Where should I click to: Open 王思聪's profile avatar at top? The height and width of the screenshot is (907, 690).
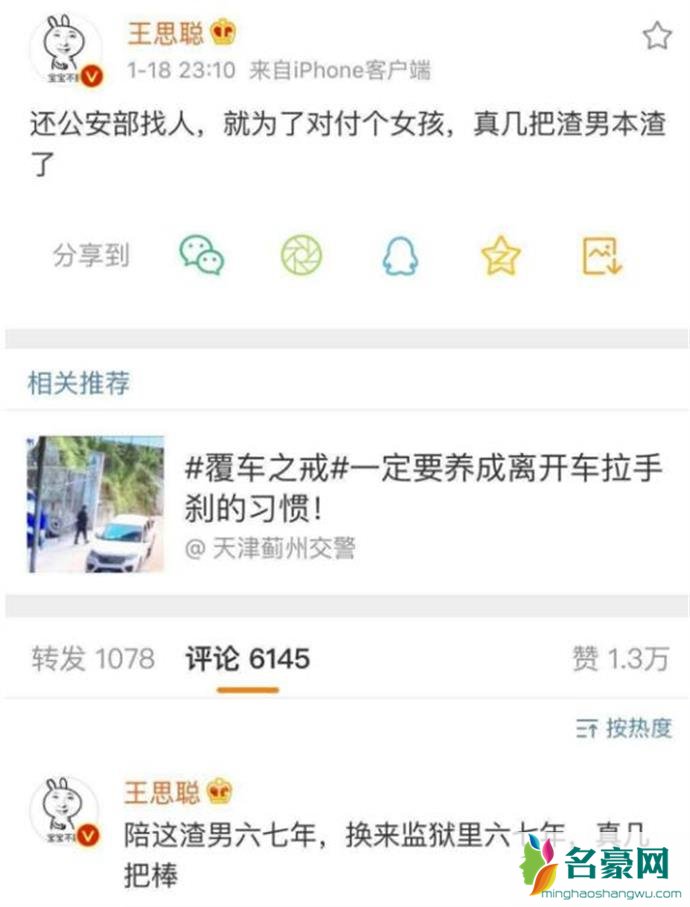click(x=65, y=51)
